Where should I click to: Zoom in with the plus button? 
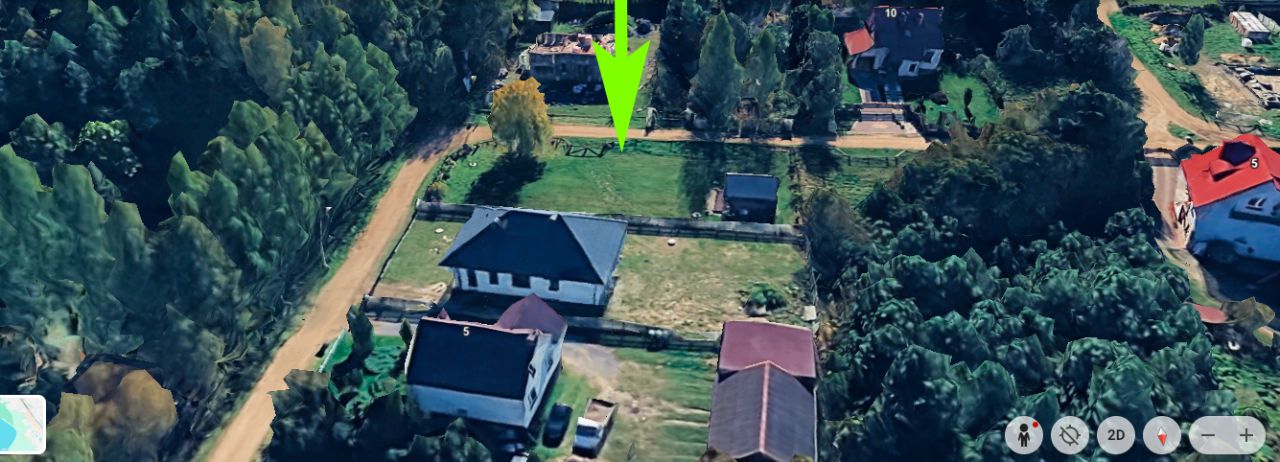(1246, 436)
